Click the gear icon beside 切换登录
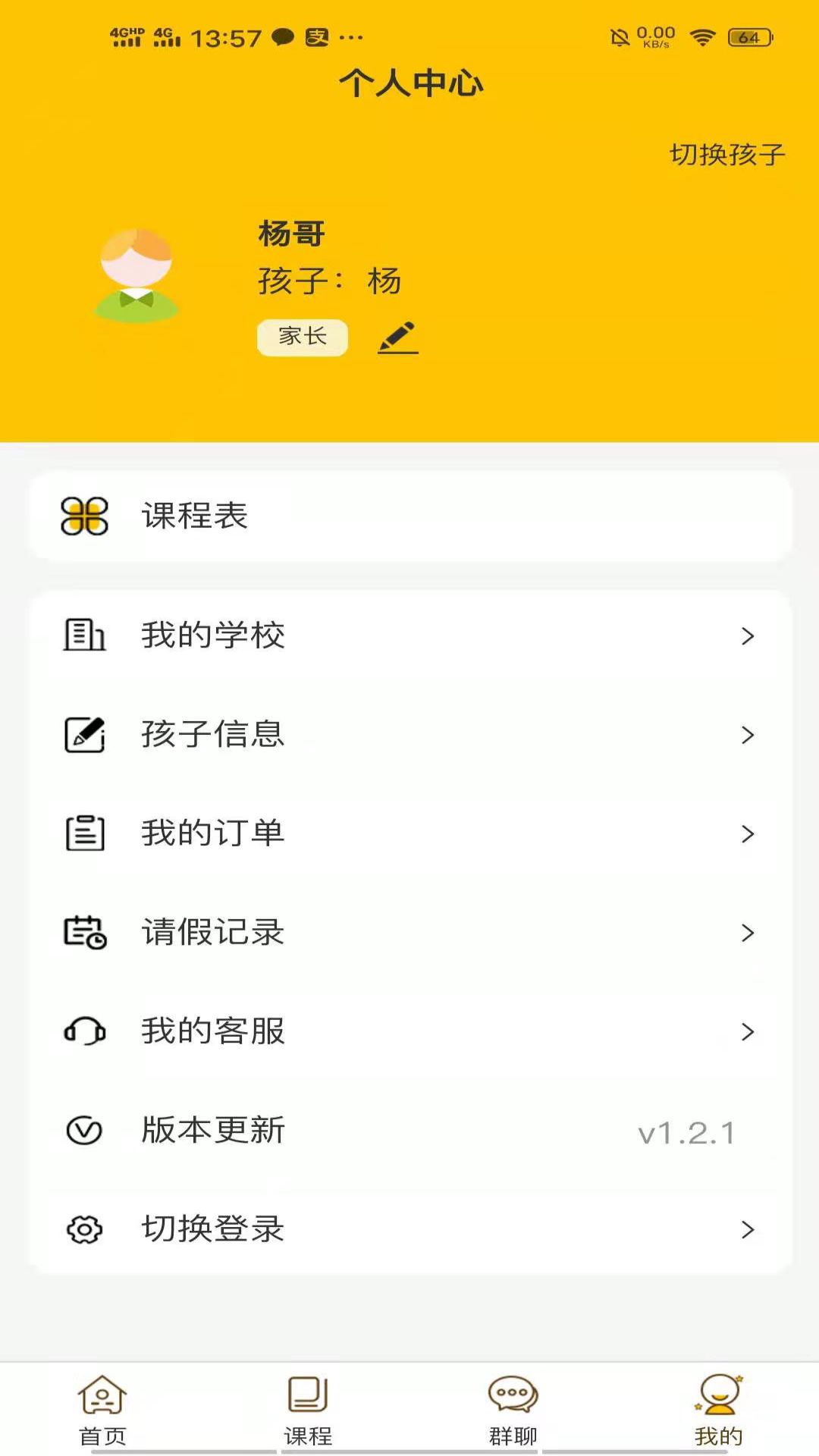Image resolution: width=819 pixels, height=1456 pixels. tap(83, 1229)
